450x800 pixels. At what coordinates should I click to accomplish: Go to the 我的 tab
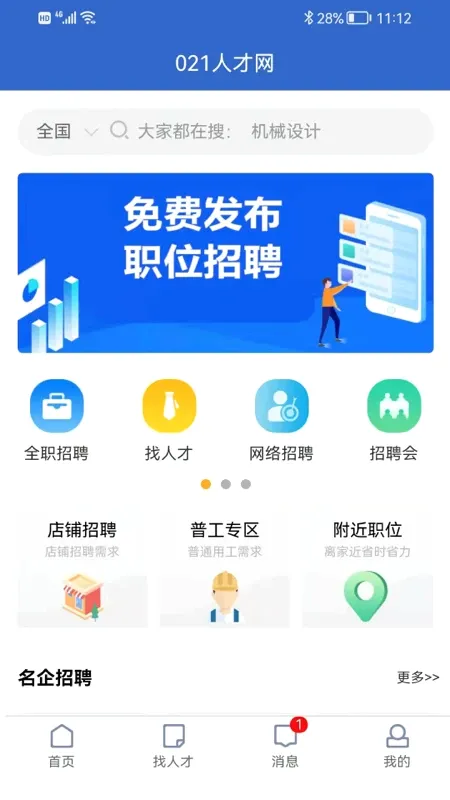[397, 746]
